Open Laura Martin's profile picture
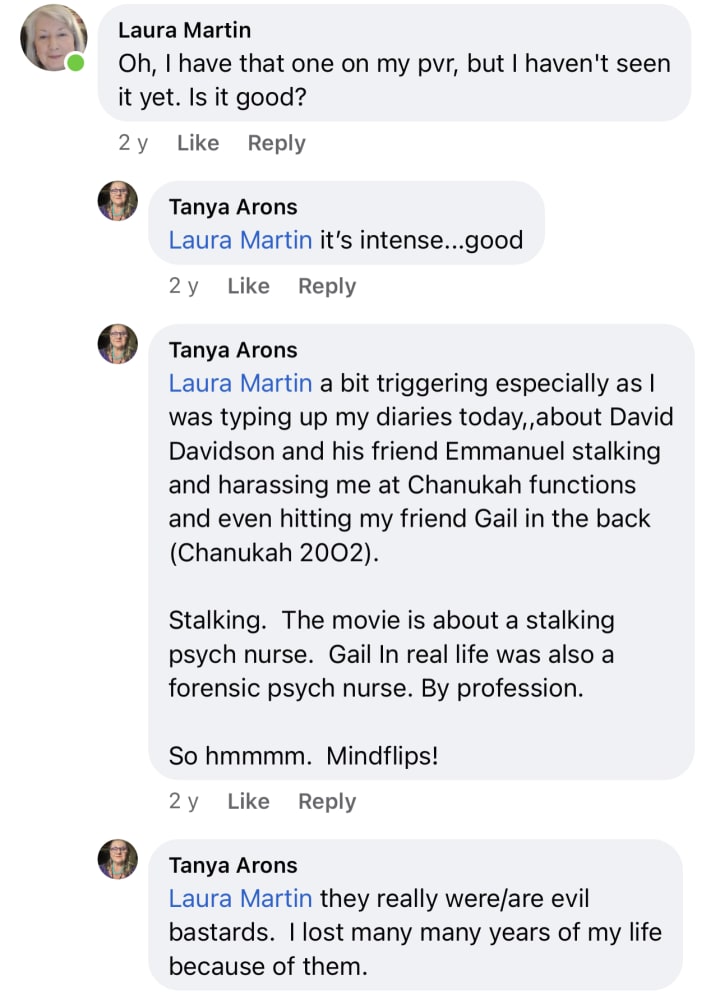 pyautogui.click(x=53, y=37)
